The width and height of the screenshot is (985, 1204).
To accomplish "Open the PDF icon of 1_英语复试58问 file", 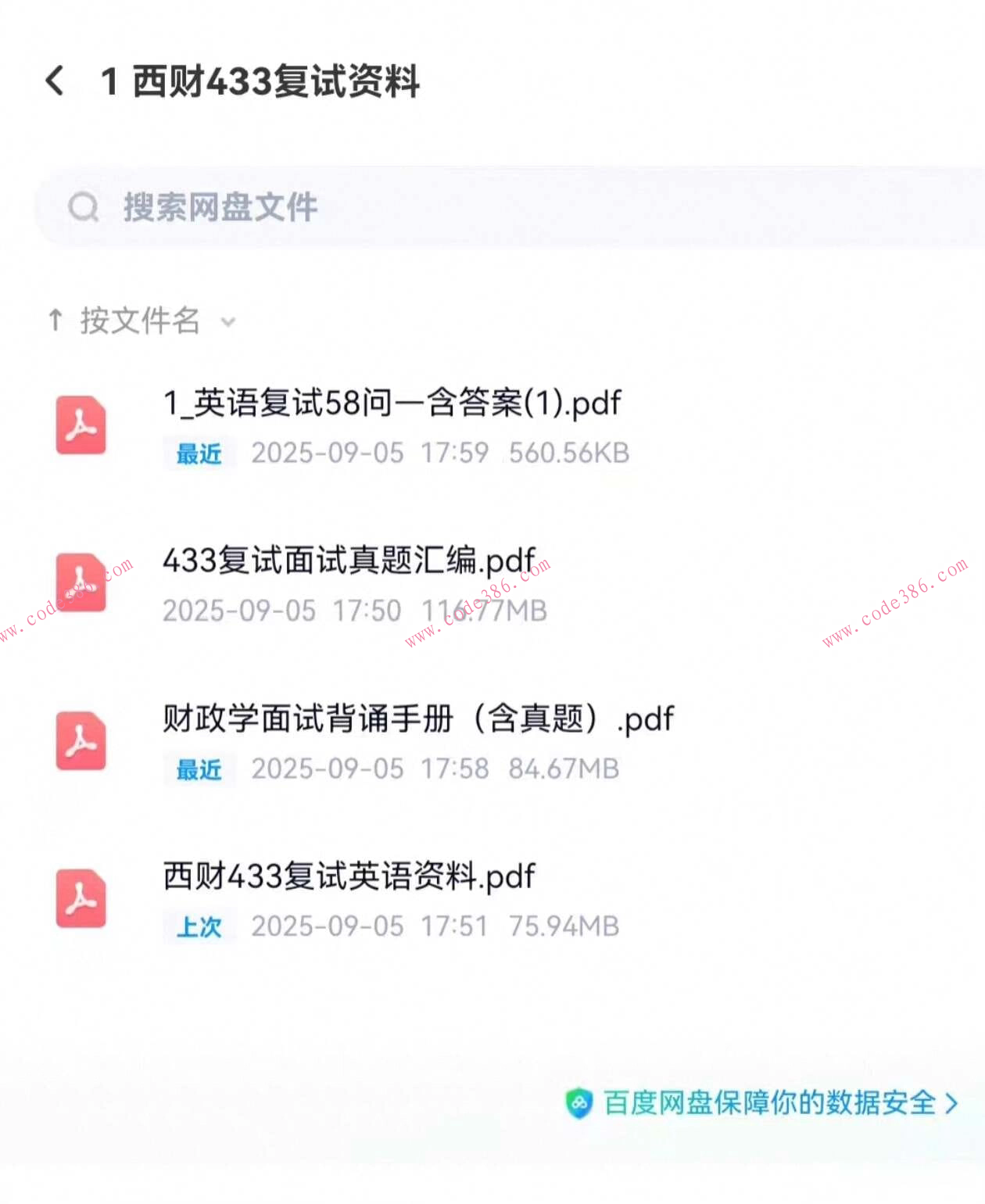I will click(81, 426).
